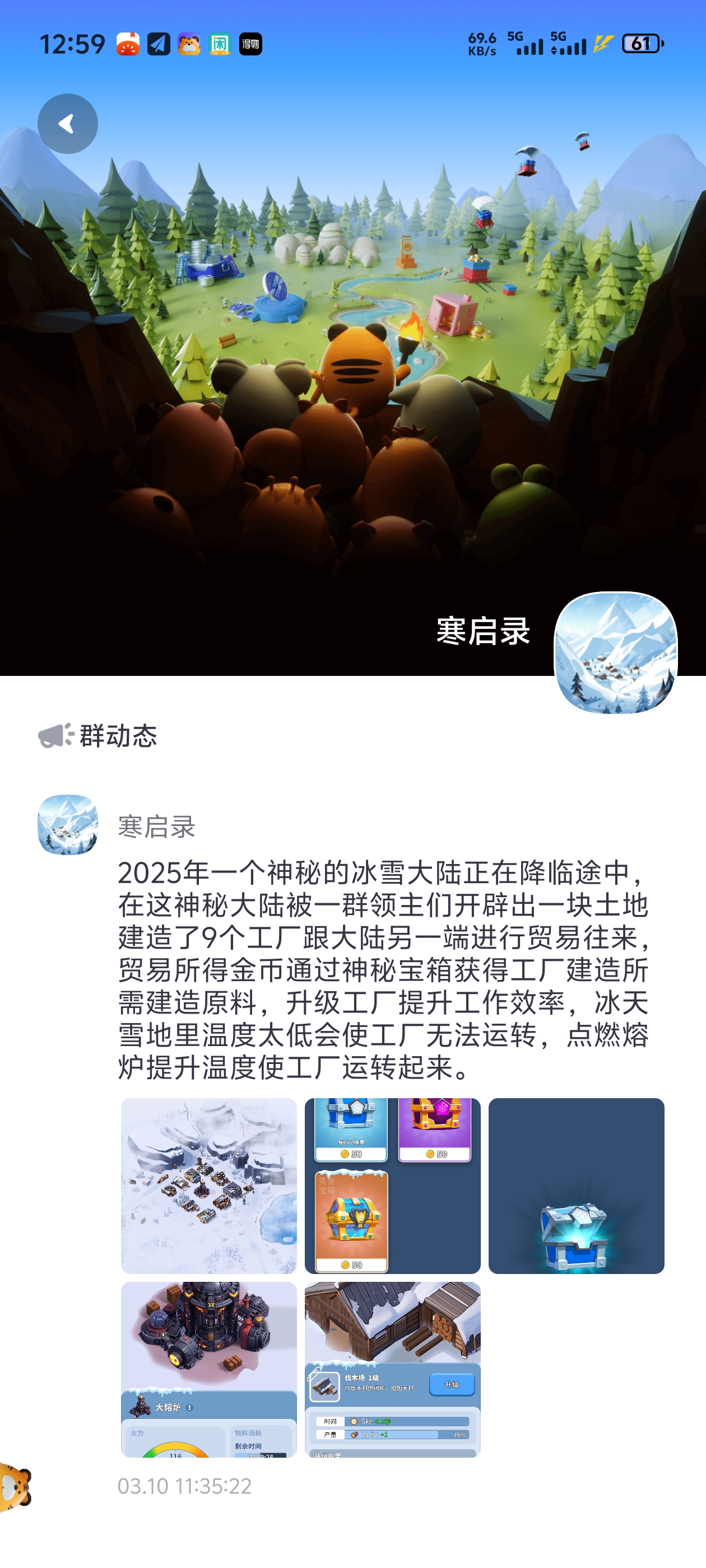View the 伐木场 lumber mill photo
This screenshot has width=706, height=1568.
[392, 1369]
